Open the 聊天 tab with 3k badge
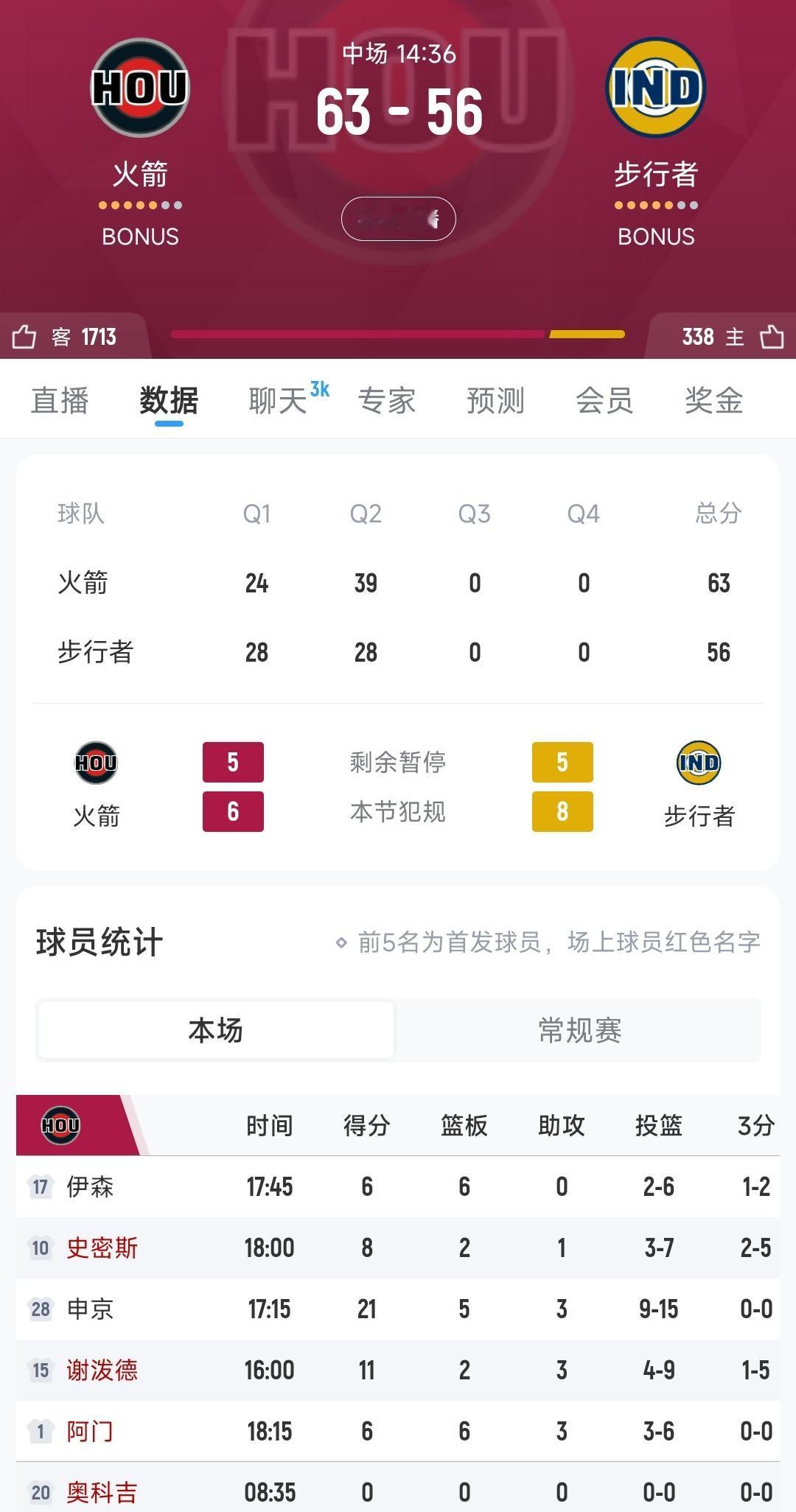This screenshot has height=1512, width=796. 279,400
